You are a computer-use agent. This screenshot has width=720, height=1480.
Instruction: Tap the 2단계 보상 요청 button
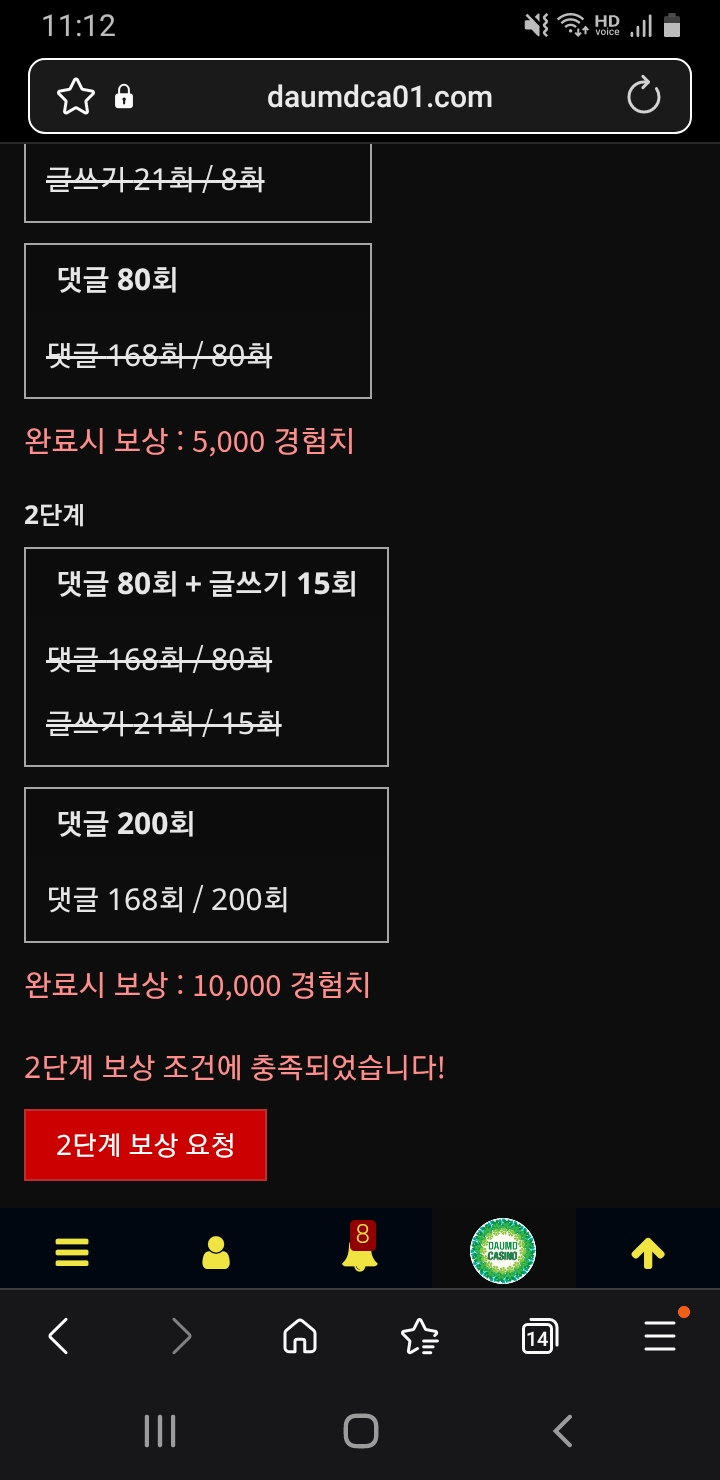click(145, 1145)
